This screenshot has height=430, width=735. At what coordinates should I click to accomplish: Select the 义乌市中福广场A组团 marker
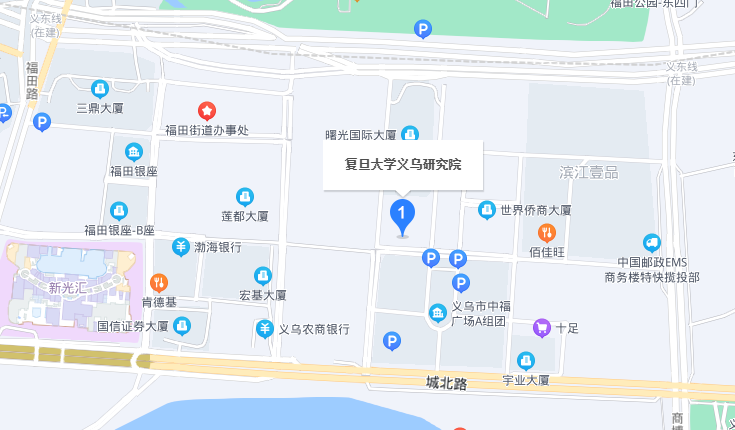[438, 314]
